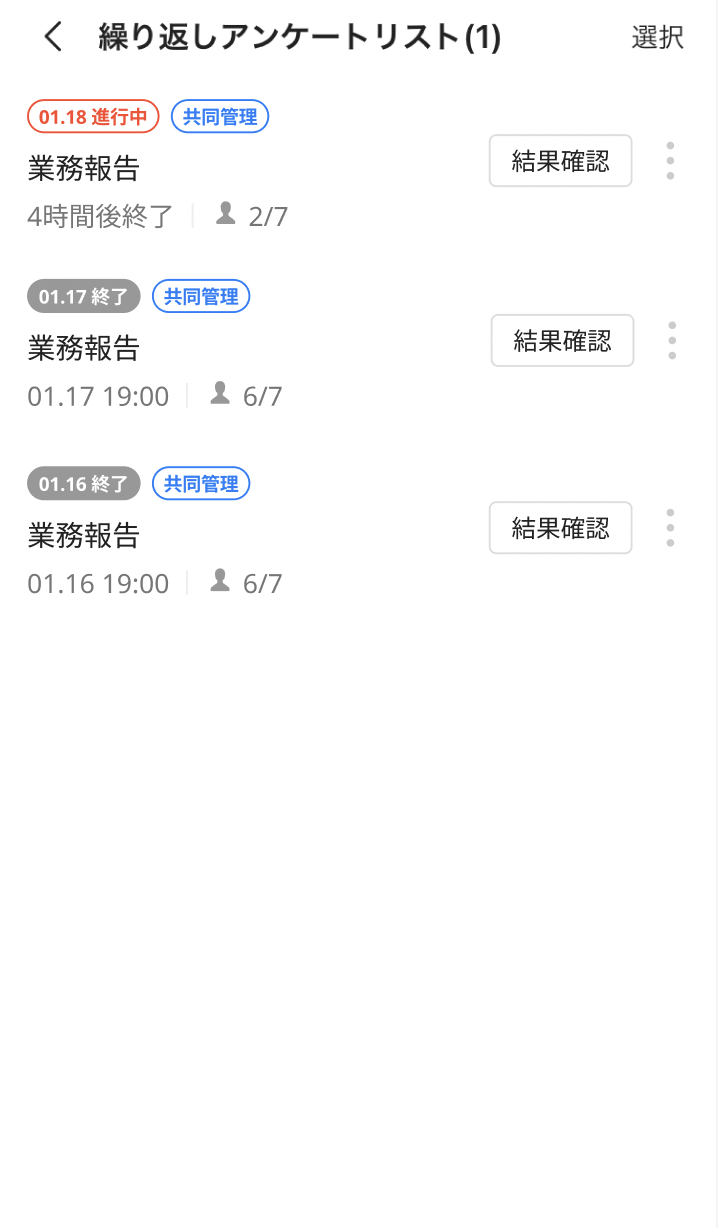Screen dimensions: 718x1228
Task: Show more options for the 01.16 survey
Action: coord(670,528)
